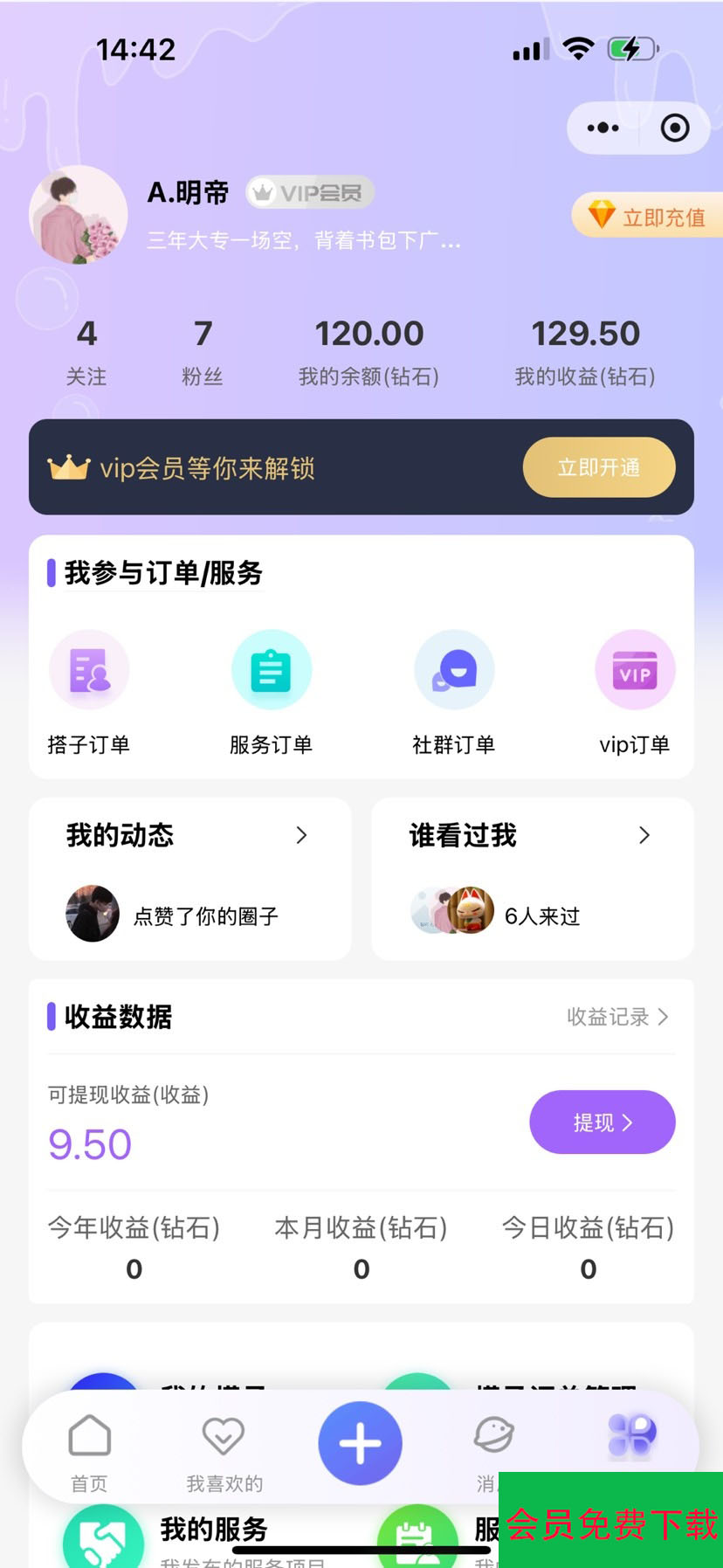Image resolution: width=723 pixels, height=1568 pixels.
Task: View 收益记录 earnings history
Action: point(616,1017)
